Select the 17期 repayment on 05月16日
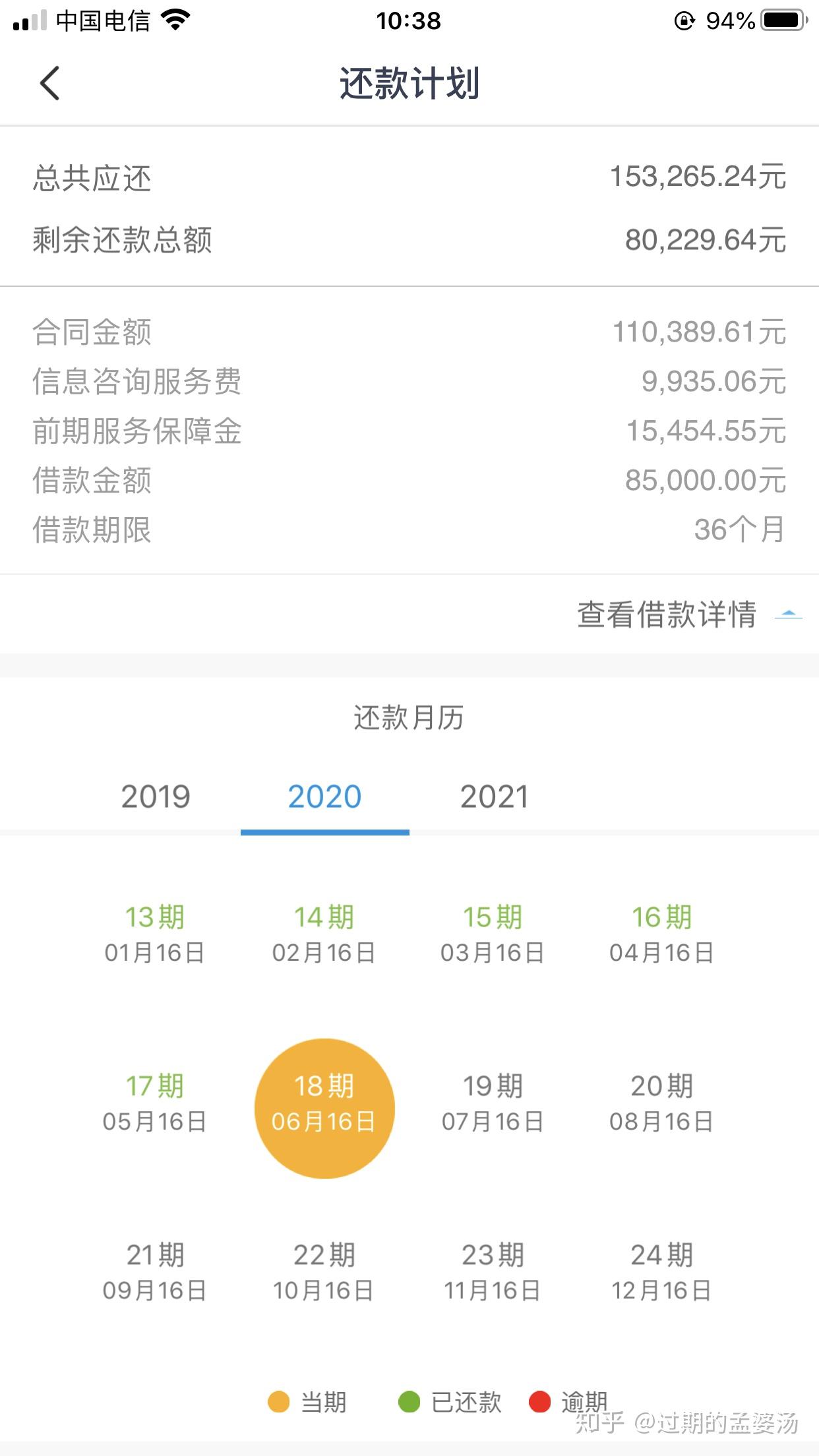 [x=155, y=1103]
